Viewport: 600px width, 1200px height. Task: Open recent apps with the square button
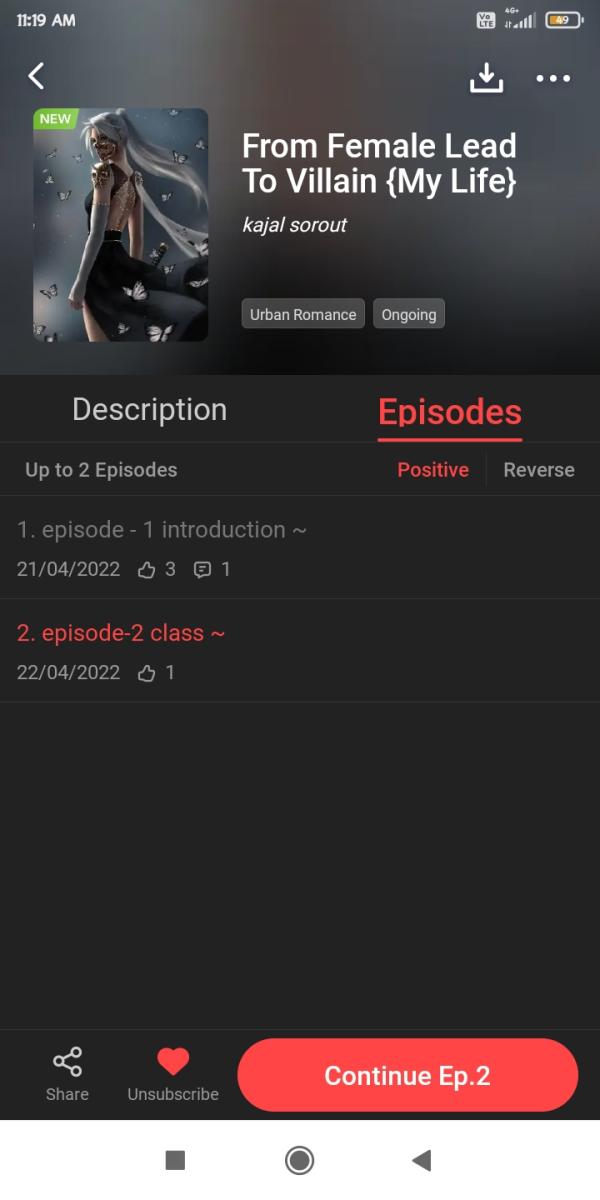175,1160
